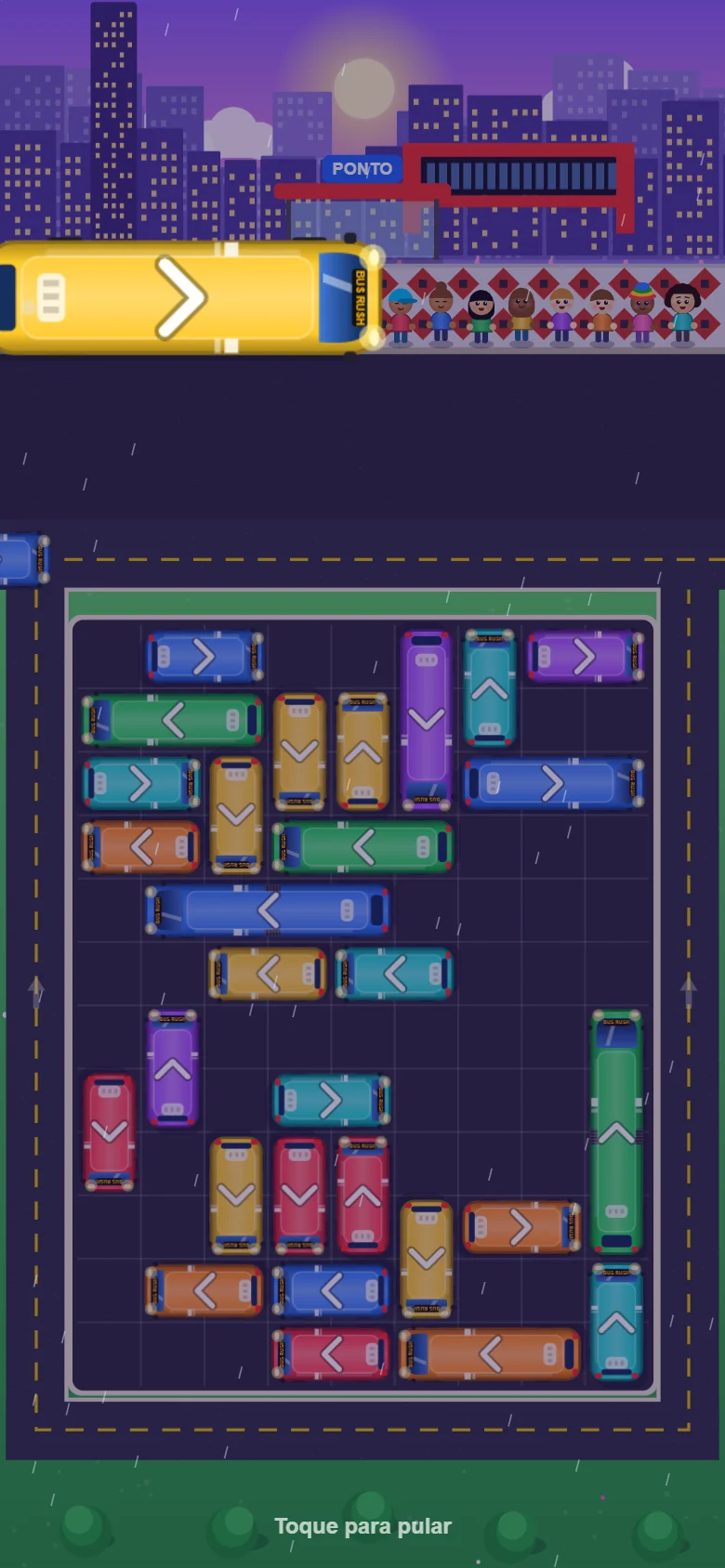Tap the teal bus pointing left
Image resolution: width=725 pixels, height=1568 pixels.
point(394,973)
